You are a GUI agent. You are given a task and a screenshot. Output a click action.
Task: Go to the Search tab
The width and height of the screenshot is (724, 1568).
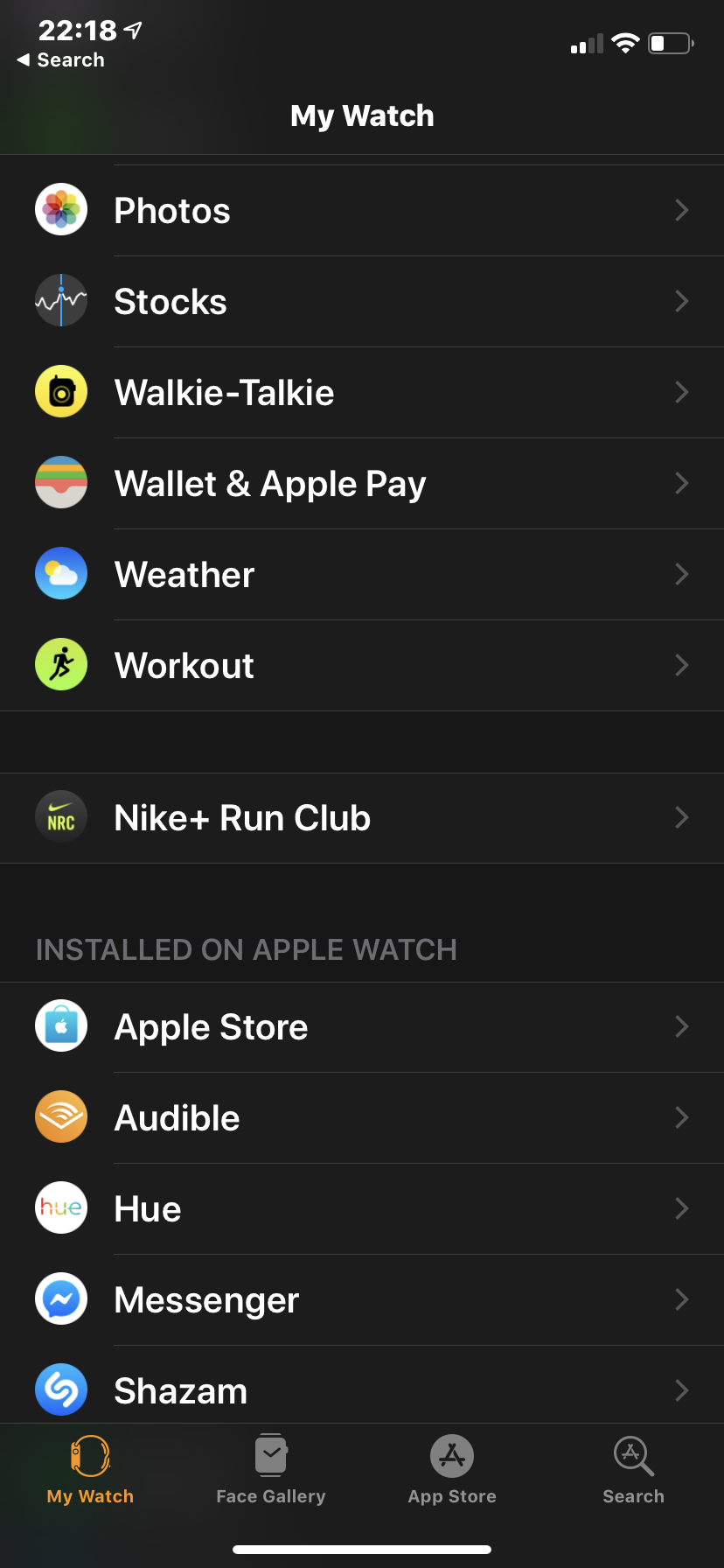tap(633, 1470)
